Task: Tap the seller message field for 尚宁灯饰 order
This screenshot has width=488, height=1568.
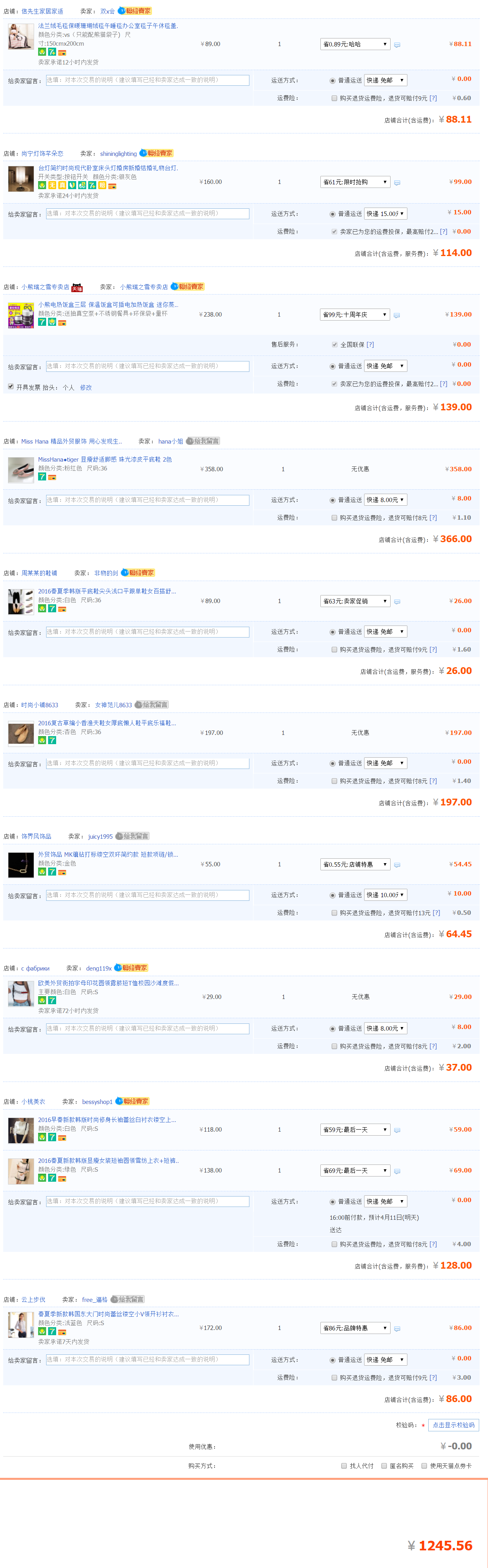Action: click(148, 214)
